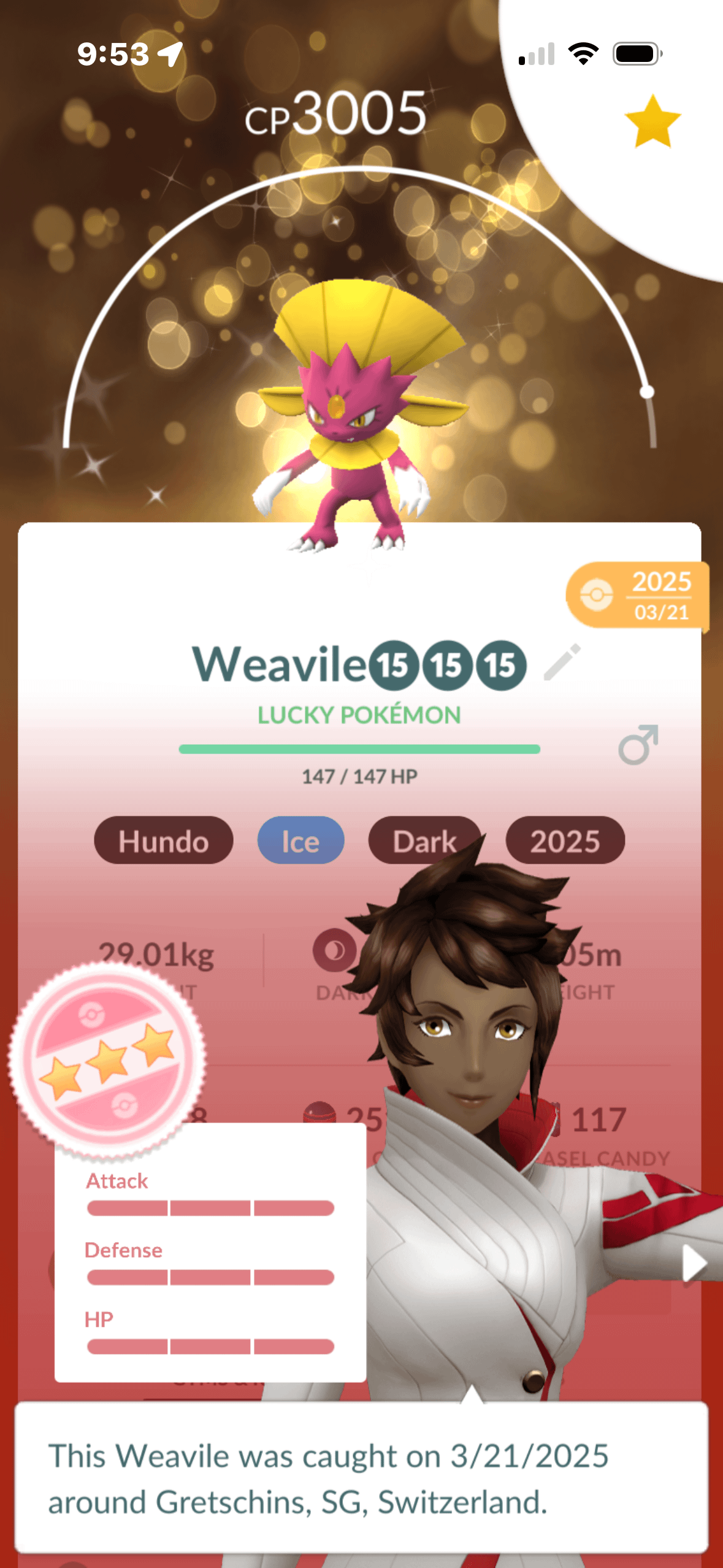Open the Hundo tag

[x=163, y=840]
